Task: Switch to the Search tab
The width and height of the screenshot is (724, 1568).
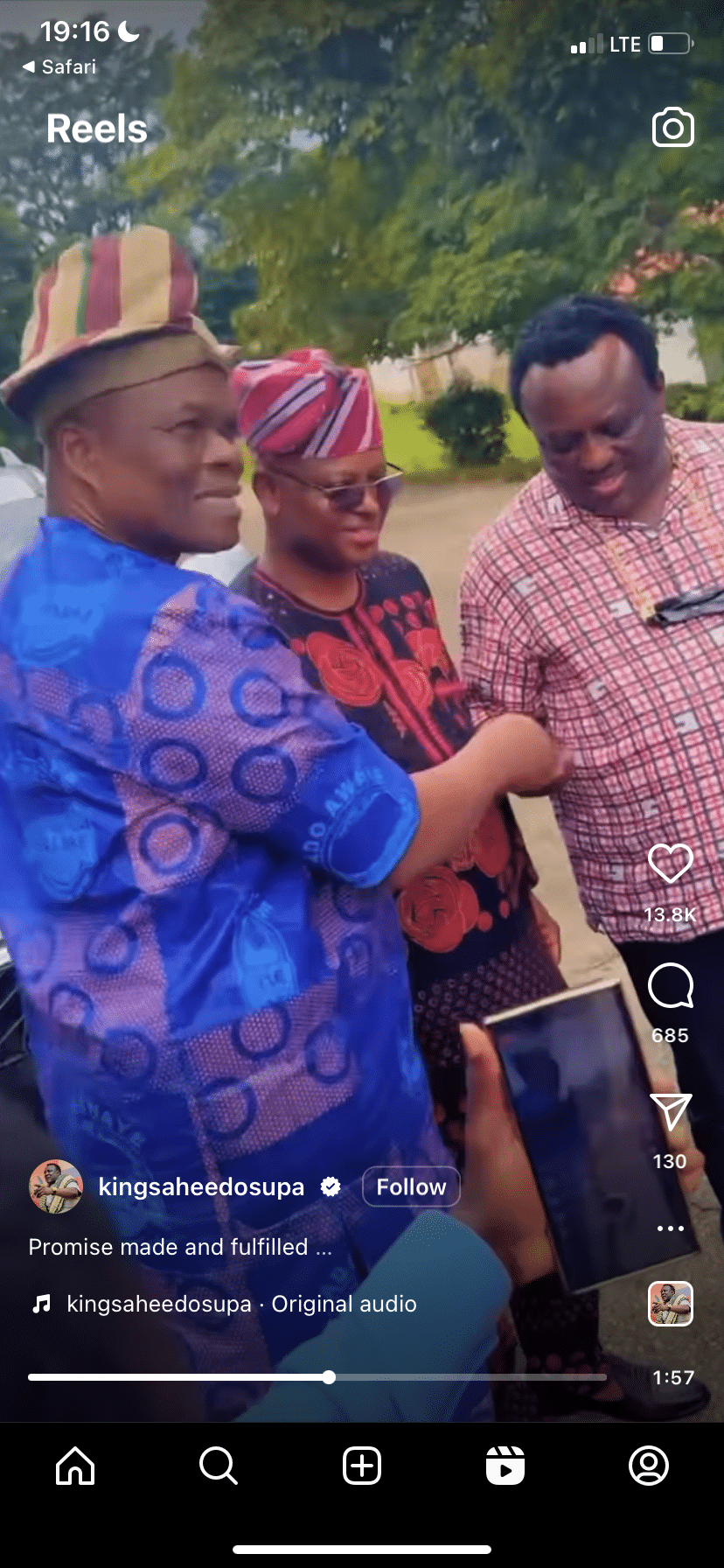Action: click(218, 1466)
